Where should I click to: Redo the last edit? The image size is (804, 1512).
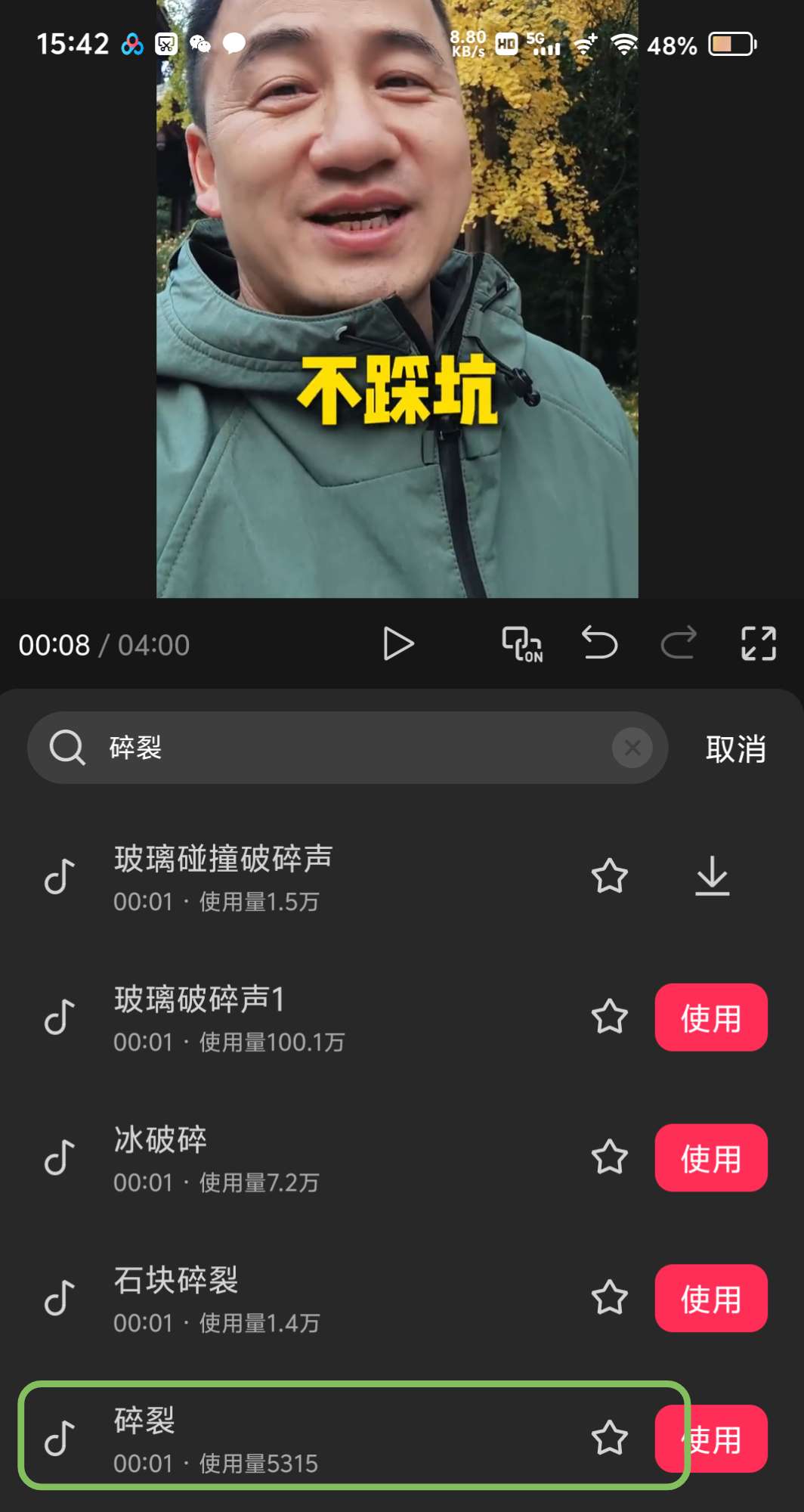coord(678,644)
